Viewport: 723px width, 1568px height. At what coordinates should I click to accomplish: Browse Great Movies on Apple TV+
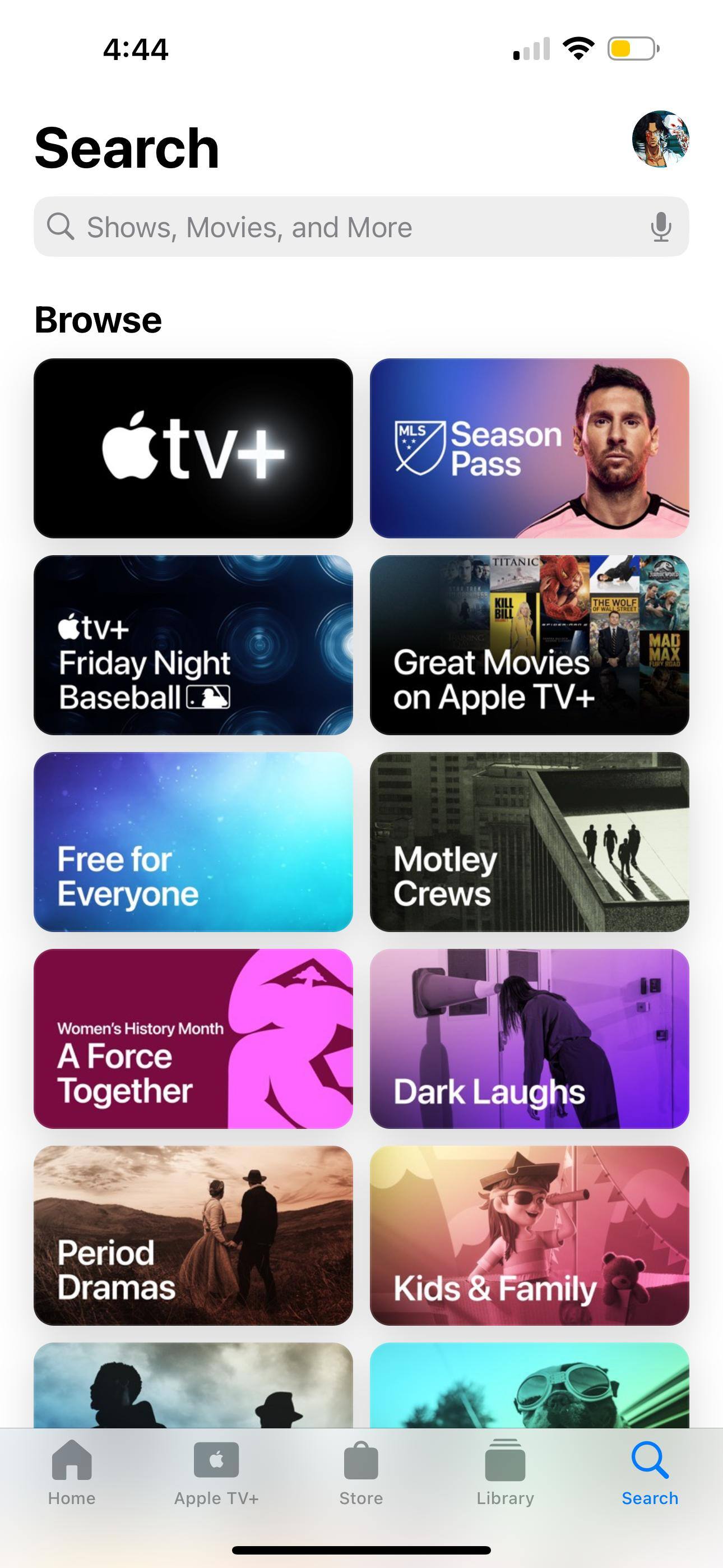(529, 644)
